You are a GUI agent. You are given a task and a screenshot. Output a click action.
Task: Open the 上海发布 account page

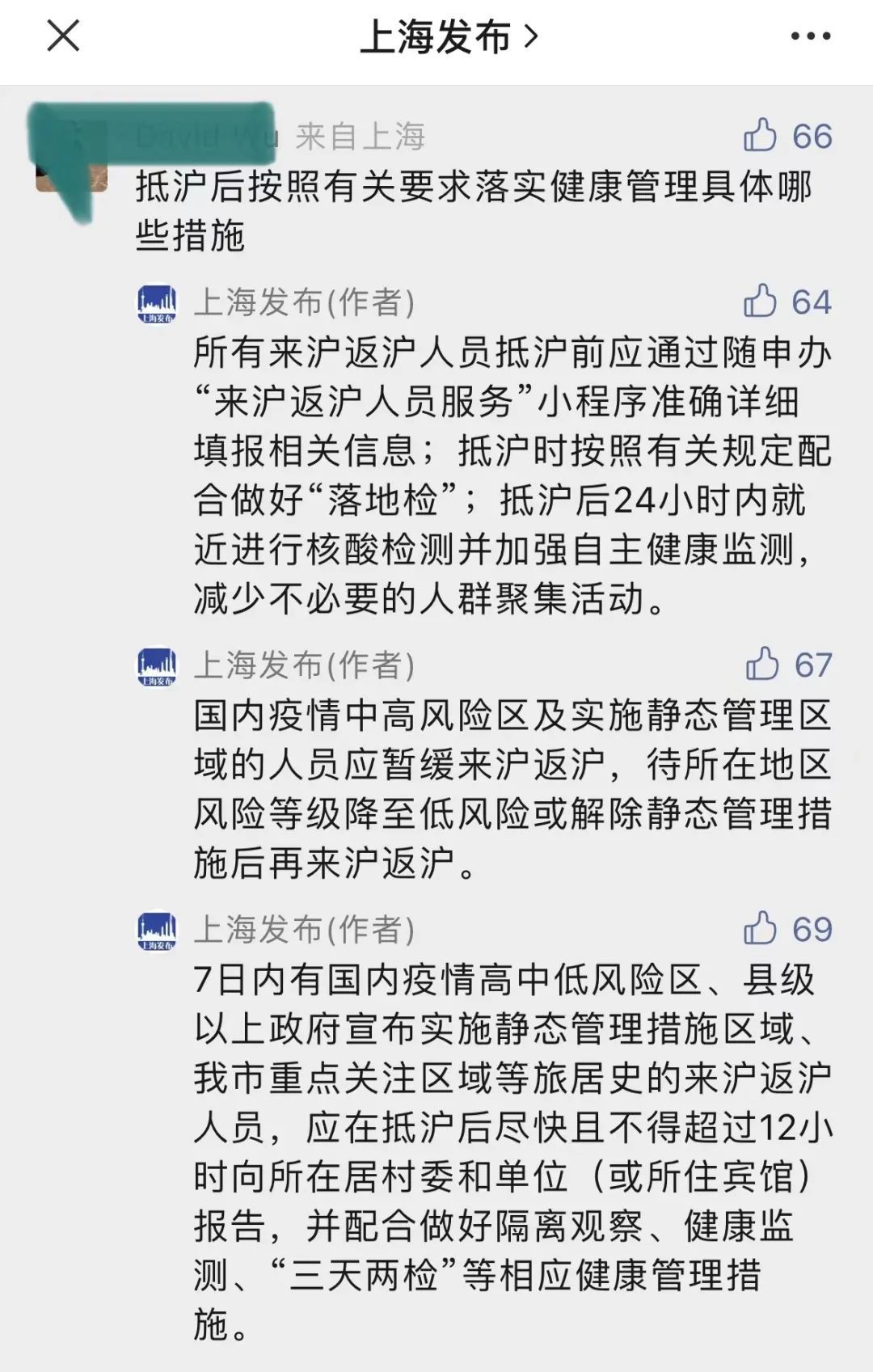click(x=448, y=37)
